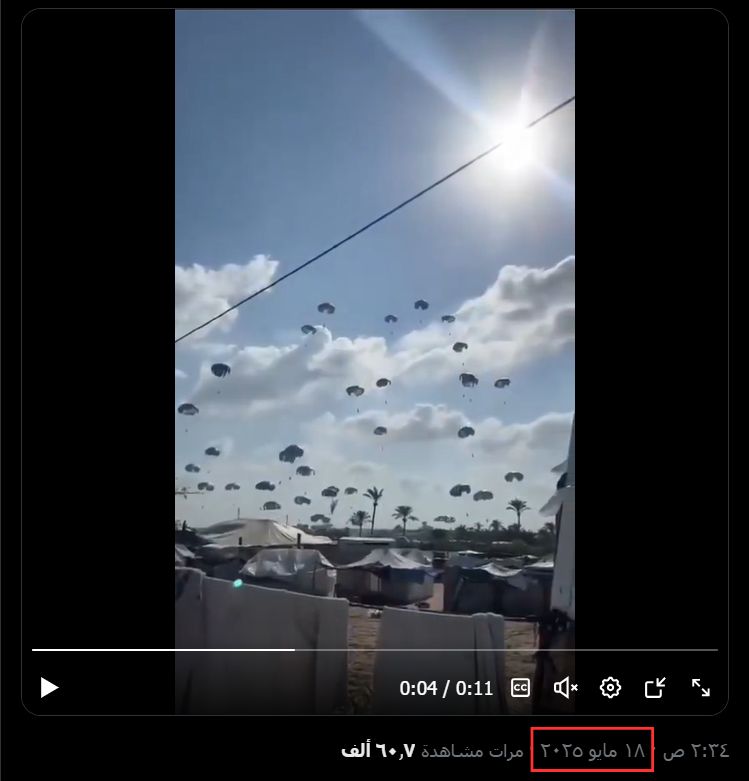Play the video

pyautogui.click(x=49, y=688)
